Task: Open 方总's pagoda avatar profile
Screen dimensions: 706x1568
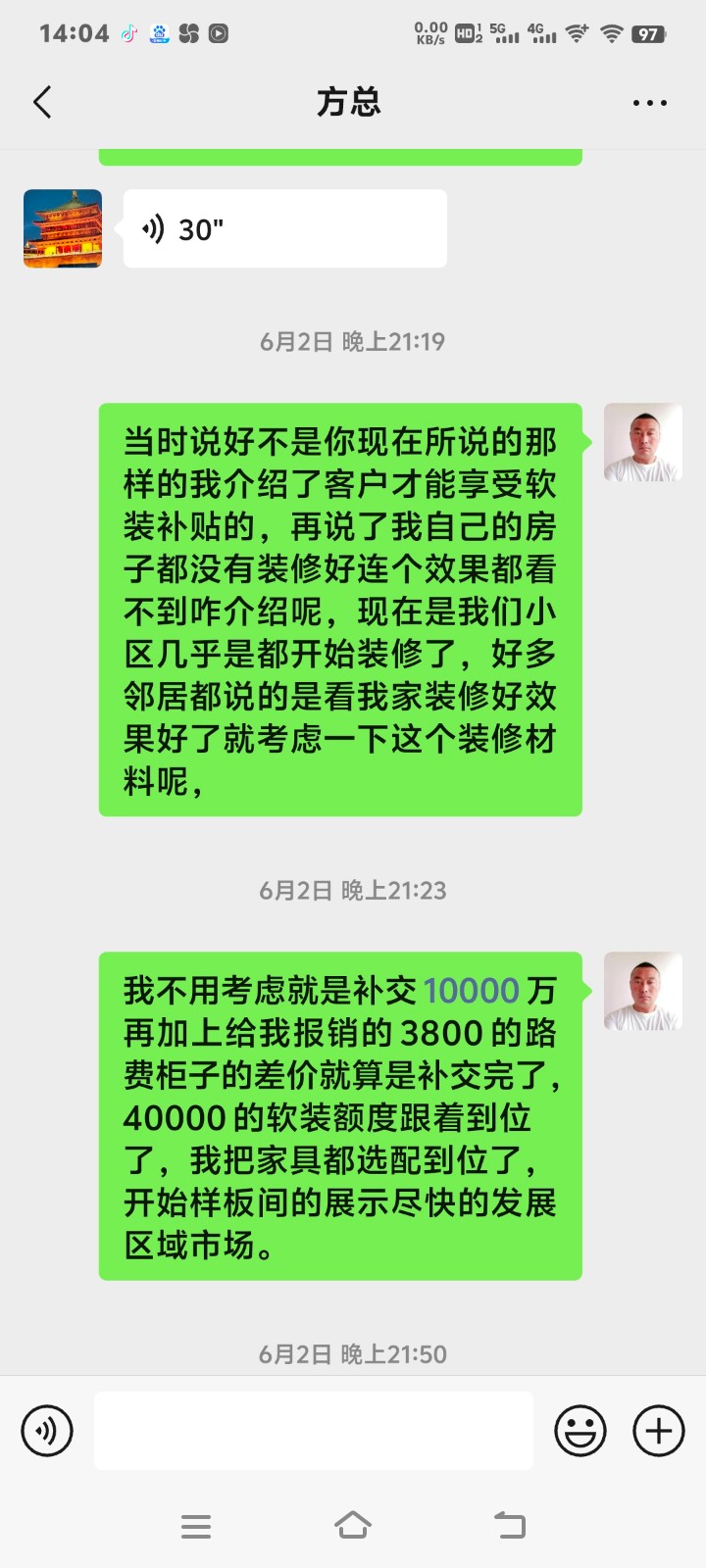Action: (63, 228)
